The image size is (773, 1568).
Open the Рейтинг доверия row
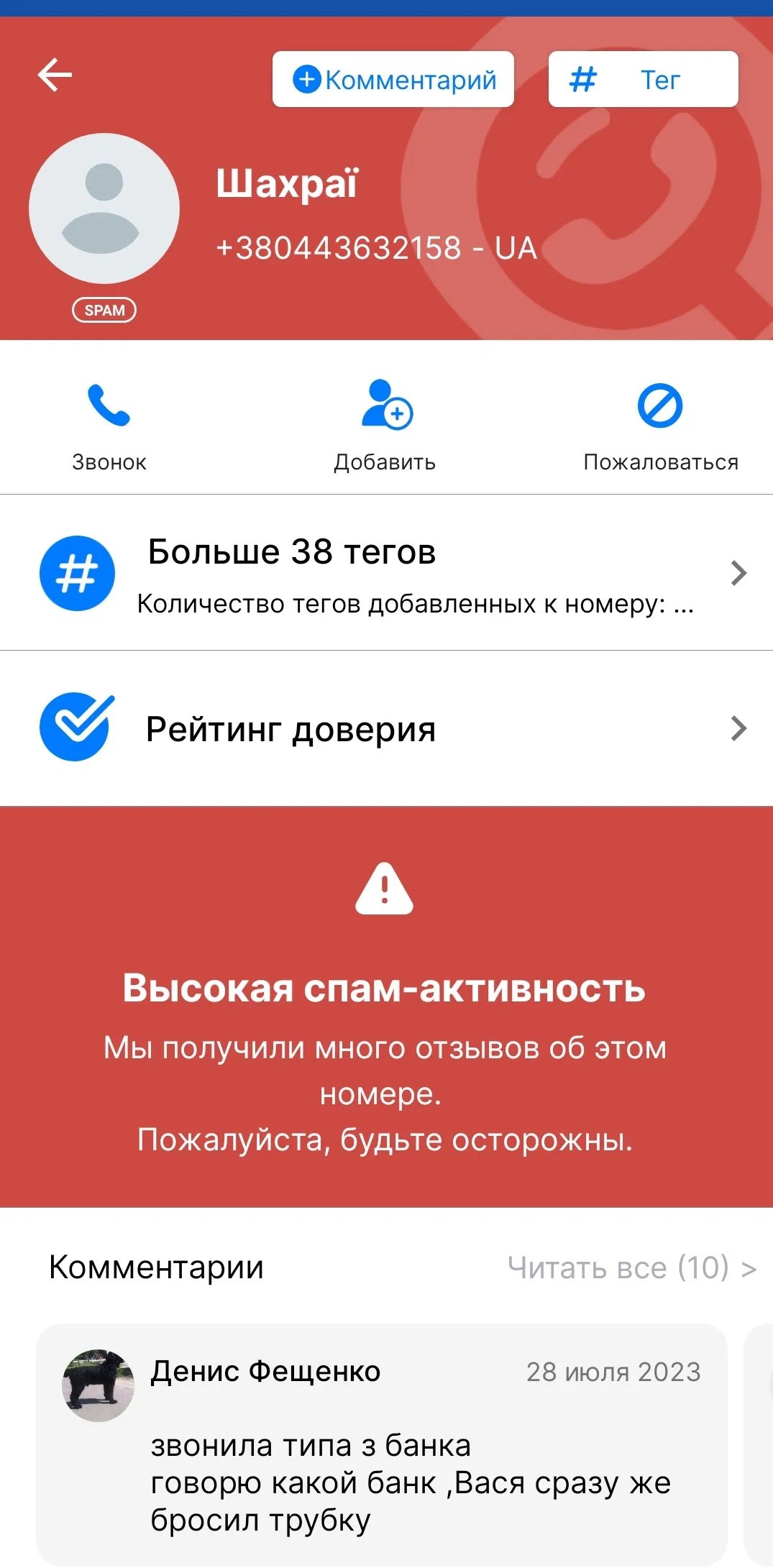[x=386, y=729]
